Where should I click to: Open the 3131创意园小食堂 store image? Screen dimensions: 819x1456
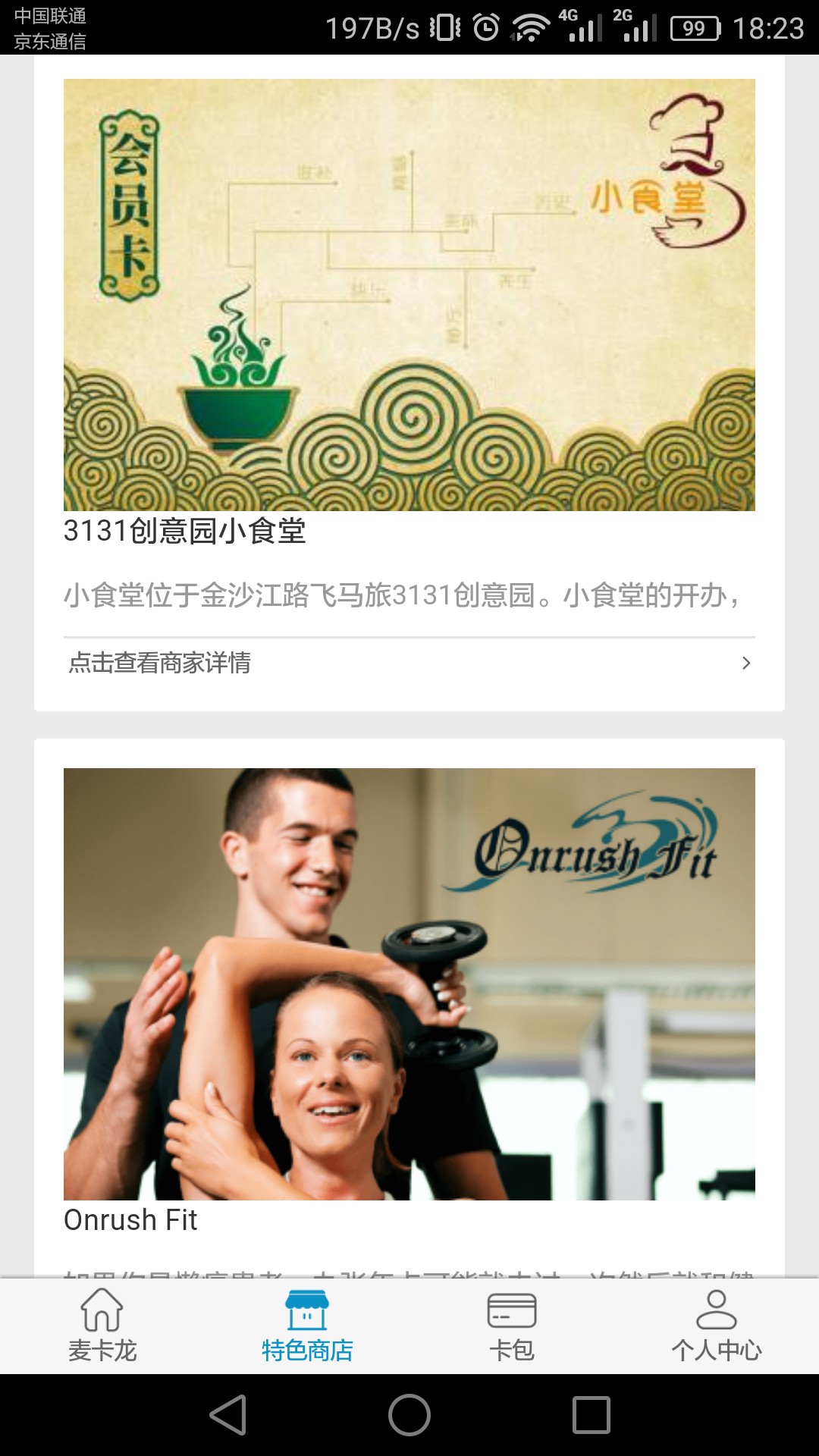(409, 294)
